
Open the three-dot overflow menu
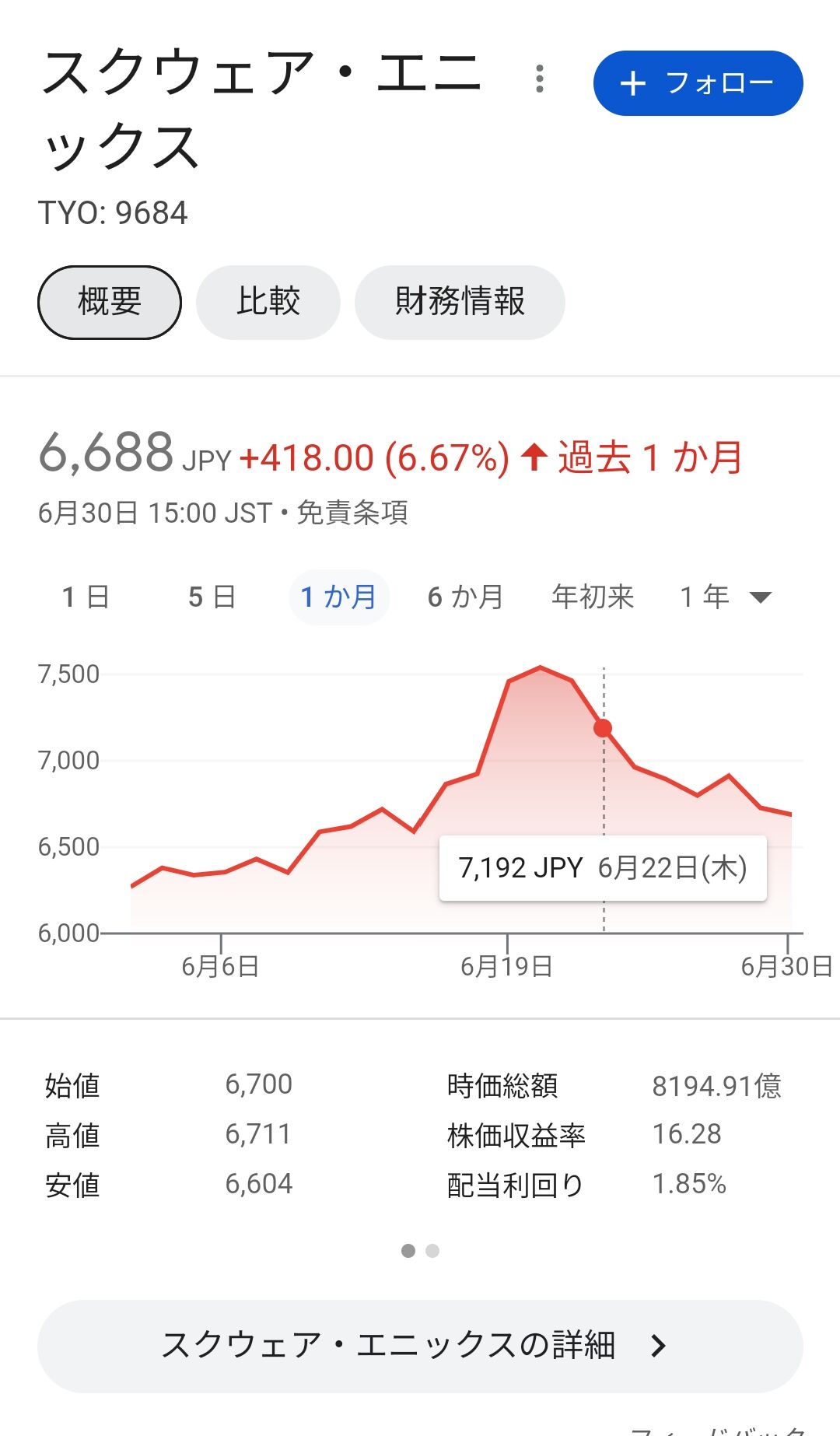point(539,79)
